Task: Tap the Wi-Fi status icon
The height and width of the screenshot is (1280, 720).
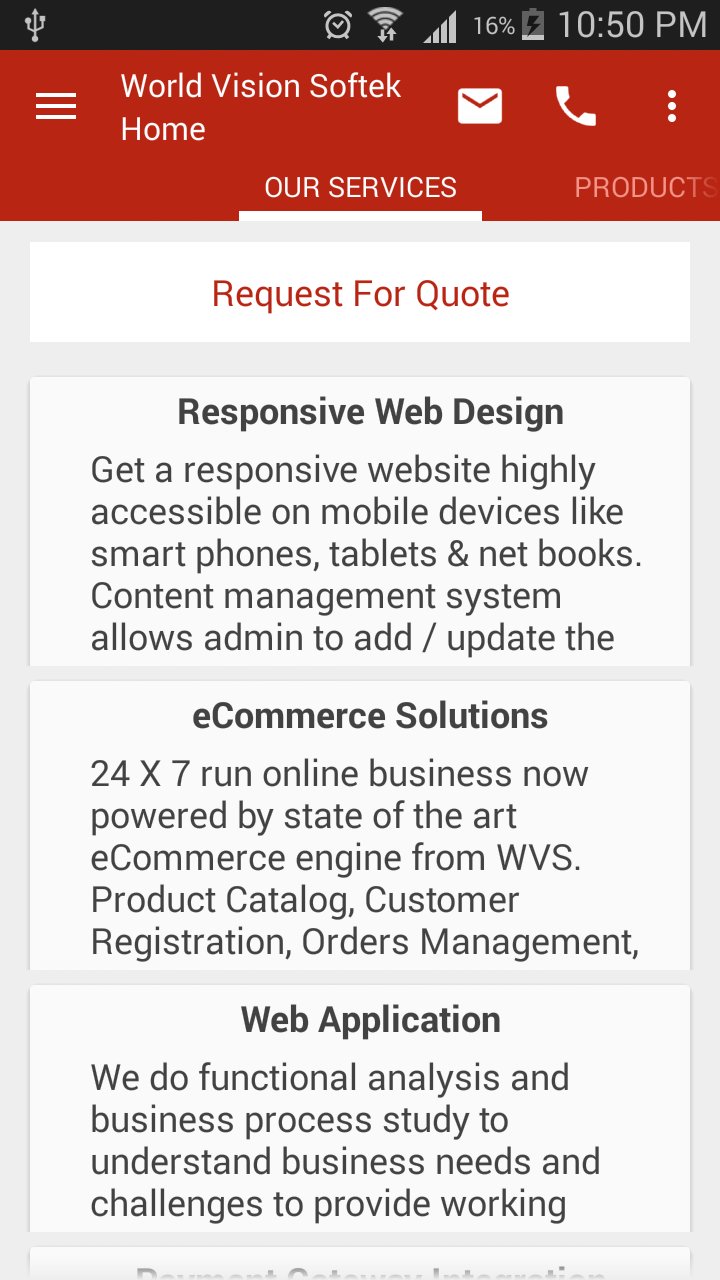Action: tap(385, 25)
